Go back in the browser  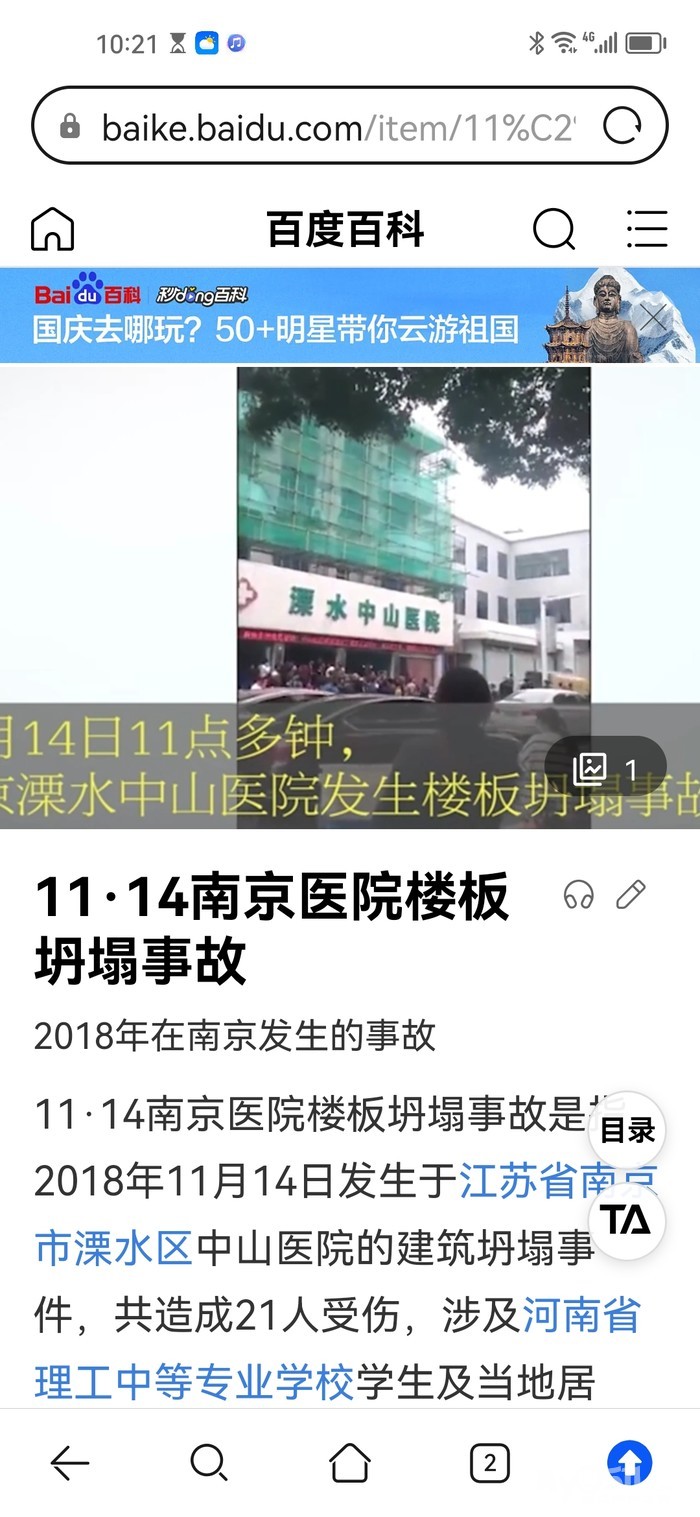click(x=70, y=1464)
